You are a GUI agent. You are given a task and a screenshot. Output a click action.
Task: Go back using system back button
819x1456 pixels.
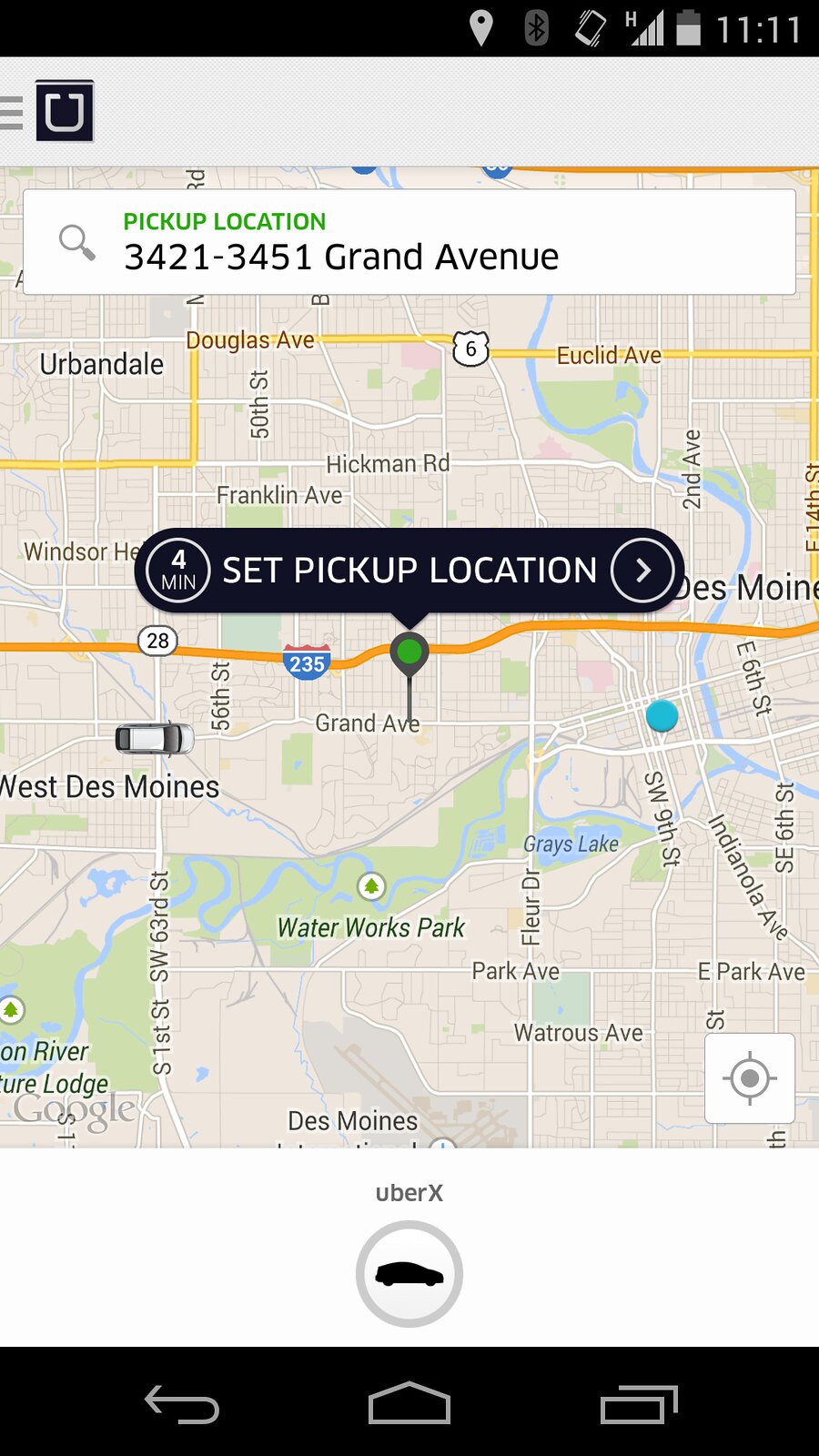182,1404
